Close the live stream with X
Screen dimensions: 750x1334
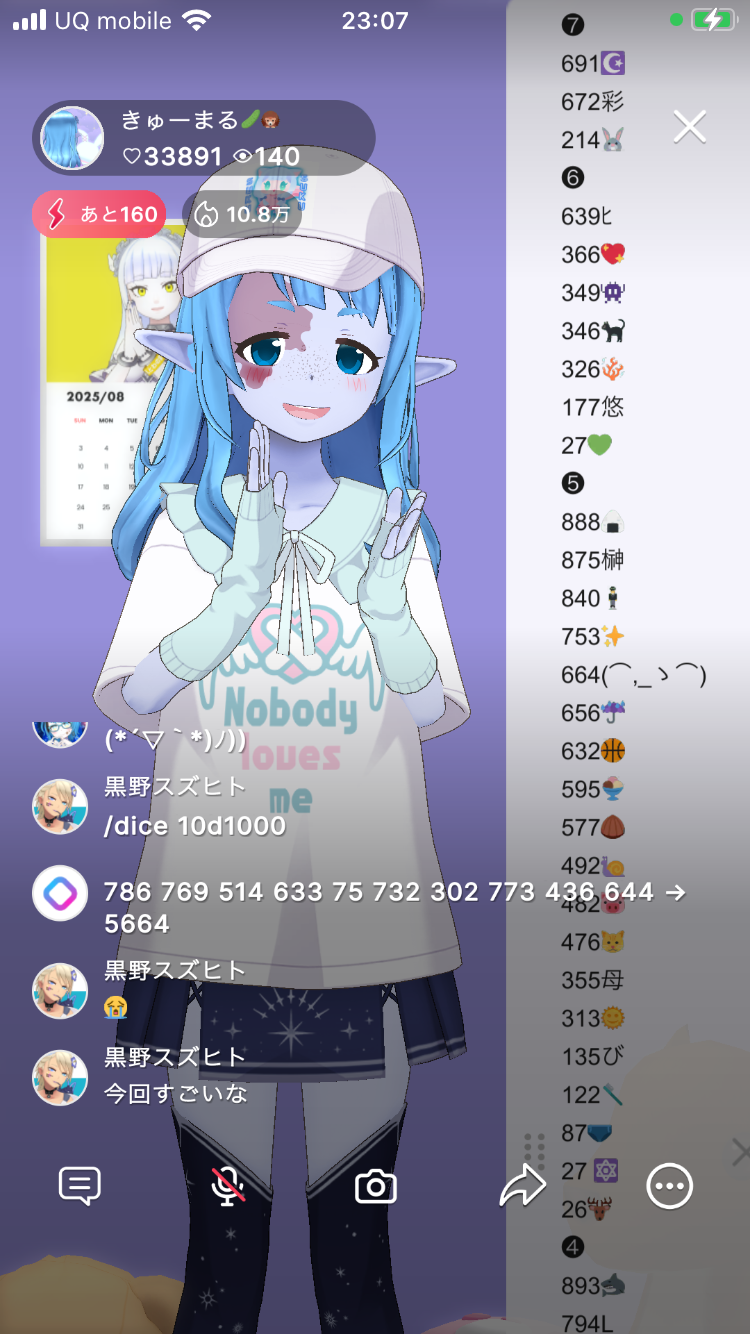coord(690,127)
